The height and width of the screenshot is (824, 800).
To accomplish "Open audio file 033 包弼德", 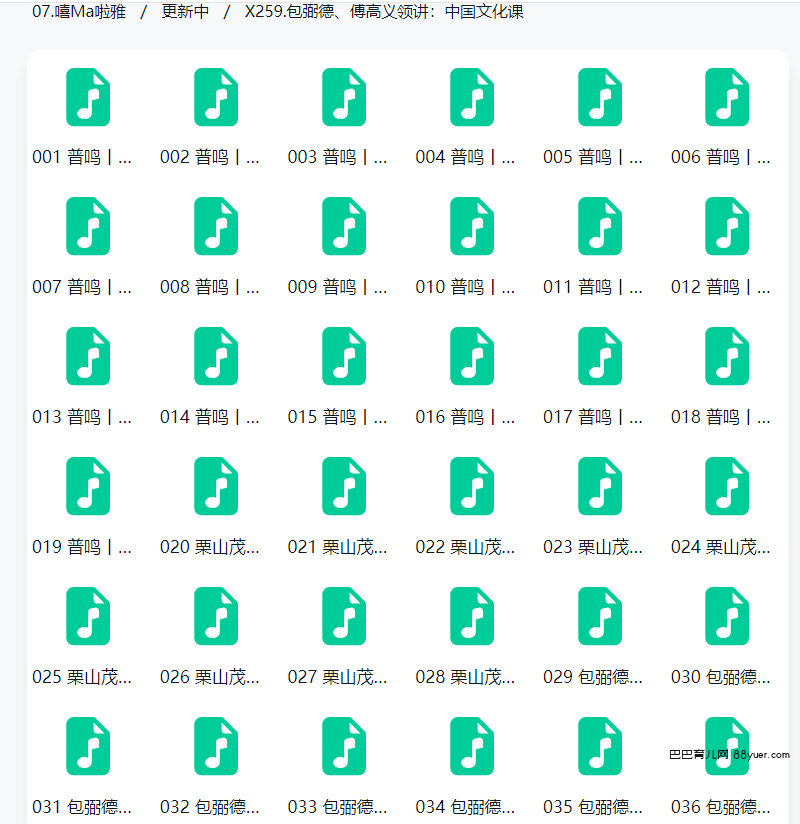I will click(x=344, y=746).
